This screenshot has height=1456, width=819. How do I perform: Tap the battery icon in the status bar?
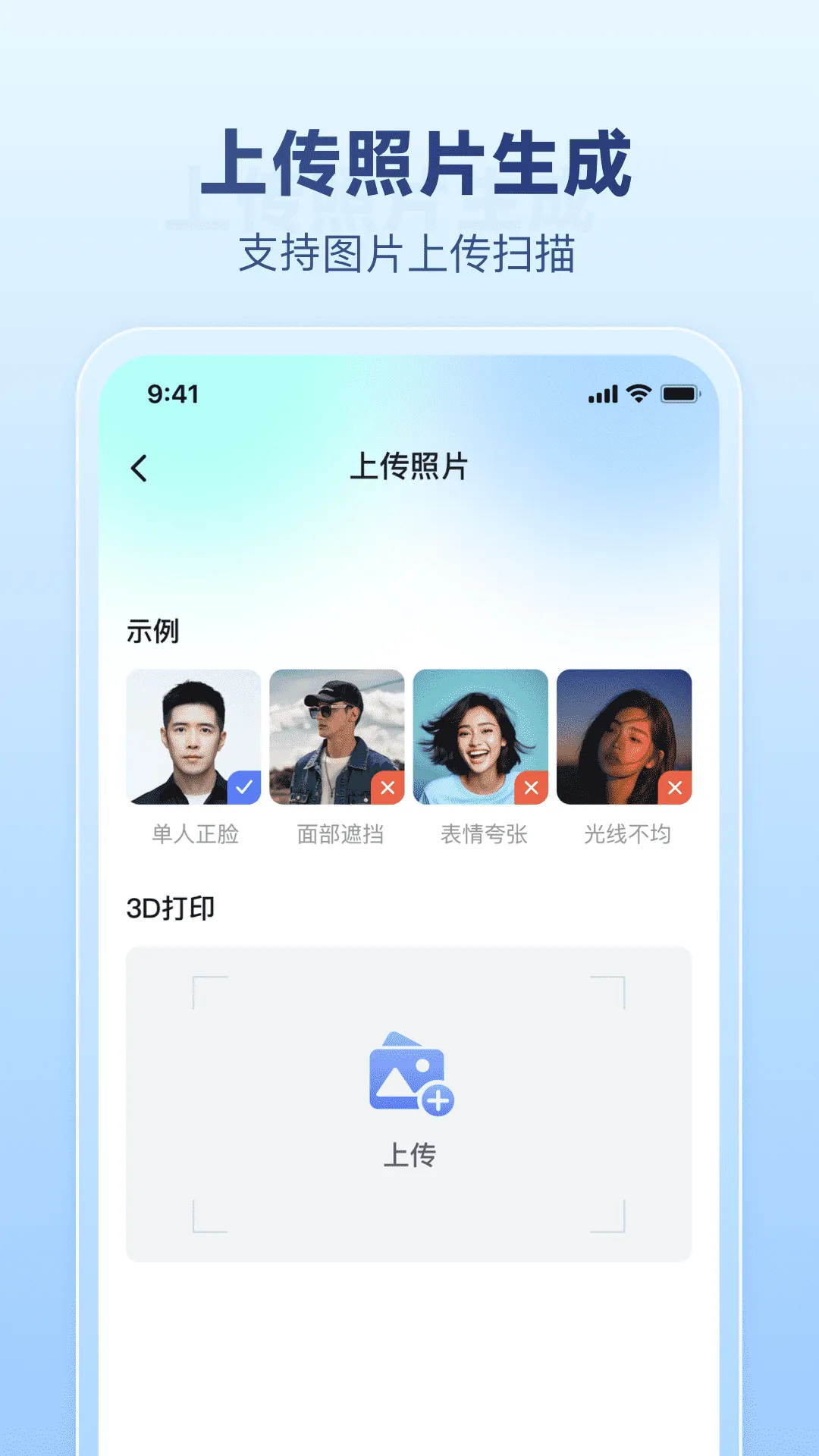coord(678,394)
